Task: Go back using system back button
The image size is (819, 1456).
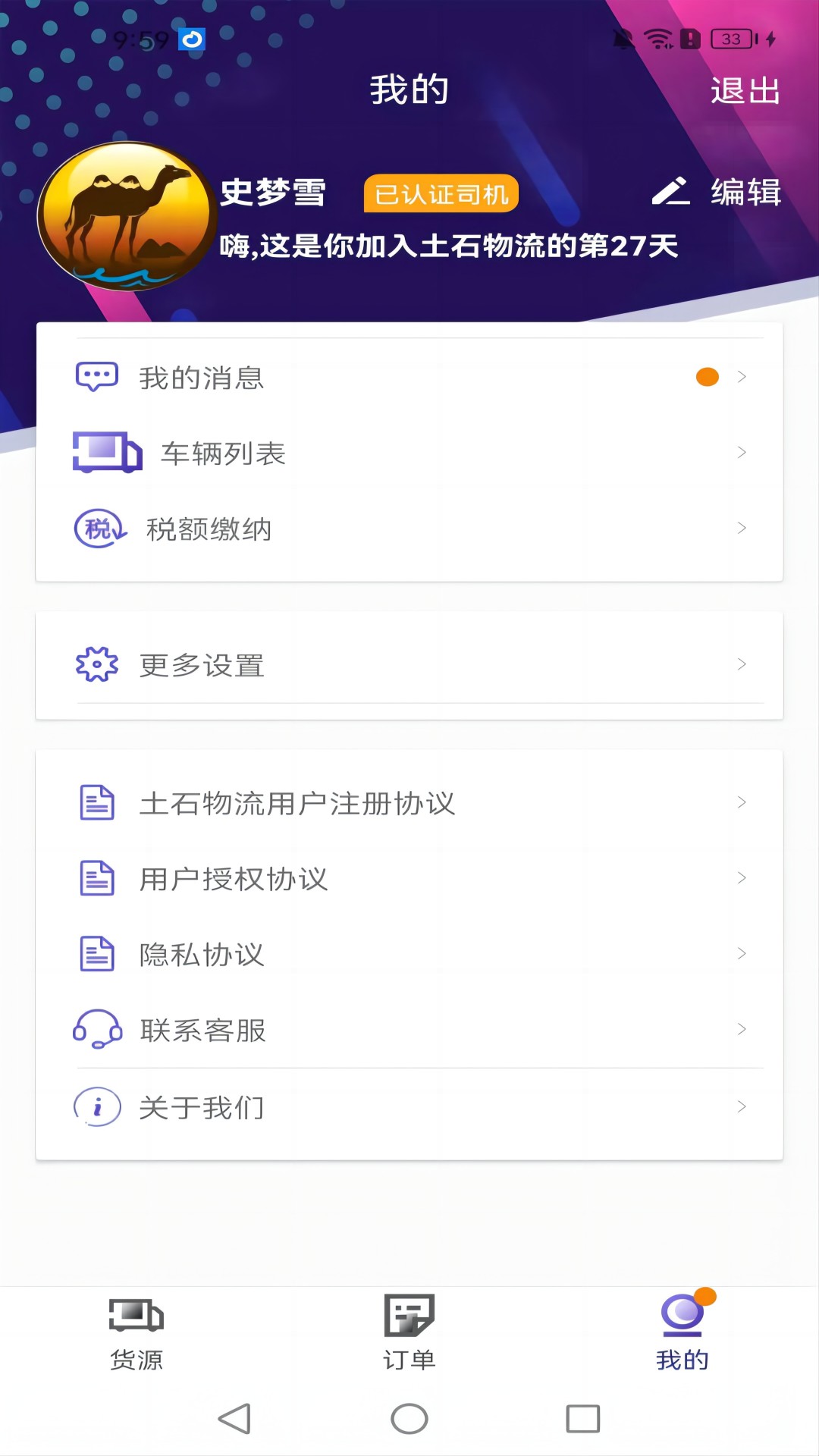Action: point(234,1418)
